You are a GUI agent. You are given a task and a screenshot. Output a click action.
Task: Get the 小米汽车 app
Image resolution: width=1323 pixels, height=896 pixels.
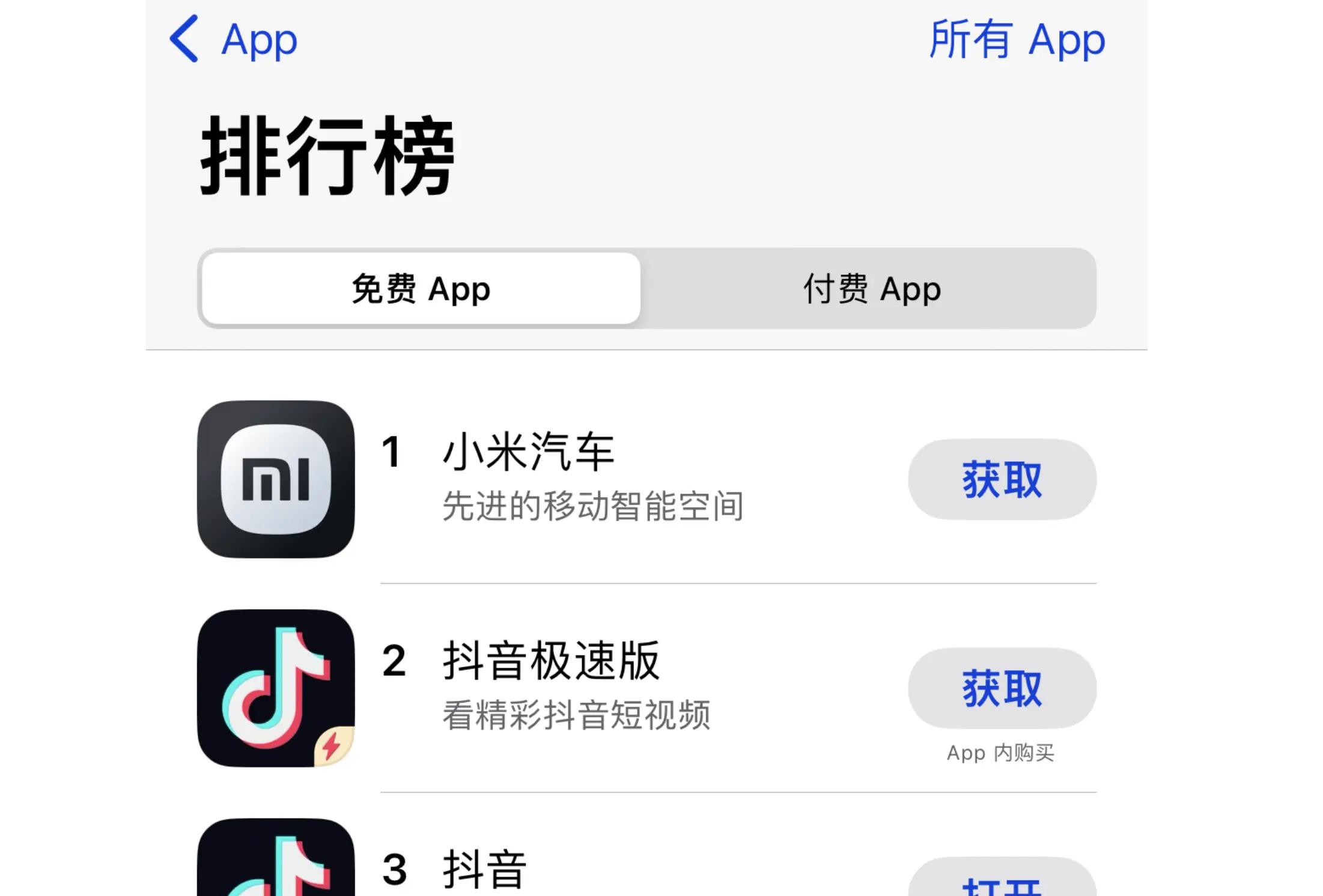click(1002, 479)
